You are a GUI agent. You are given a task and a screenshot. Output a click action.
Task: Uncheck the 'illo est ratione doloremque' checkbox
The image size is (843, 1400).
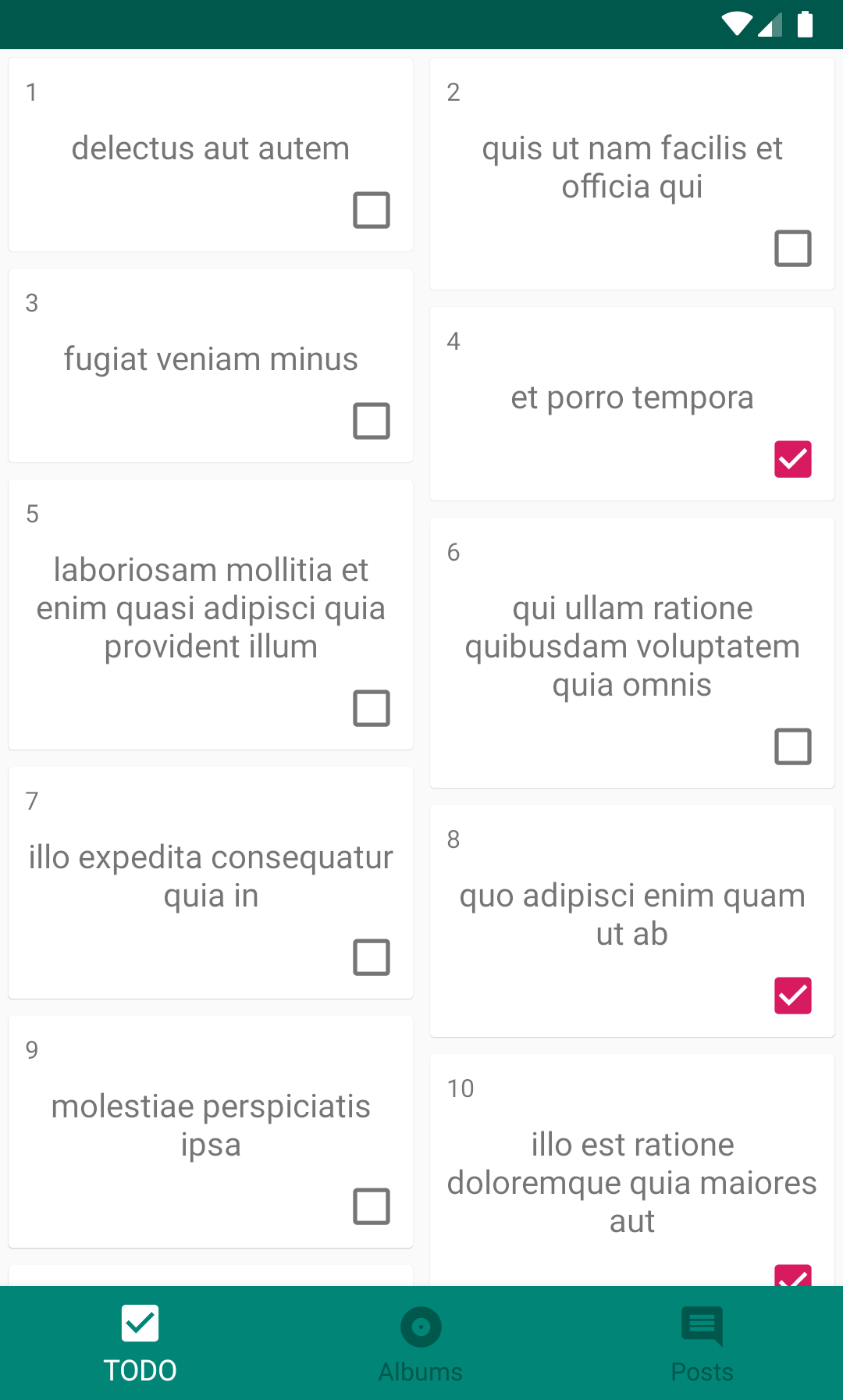click(x=793, y=1276)
